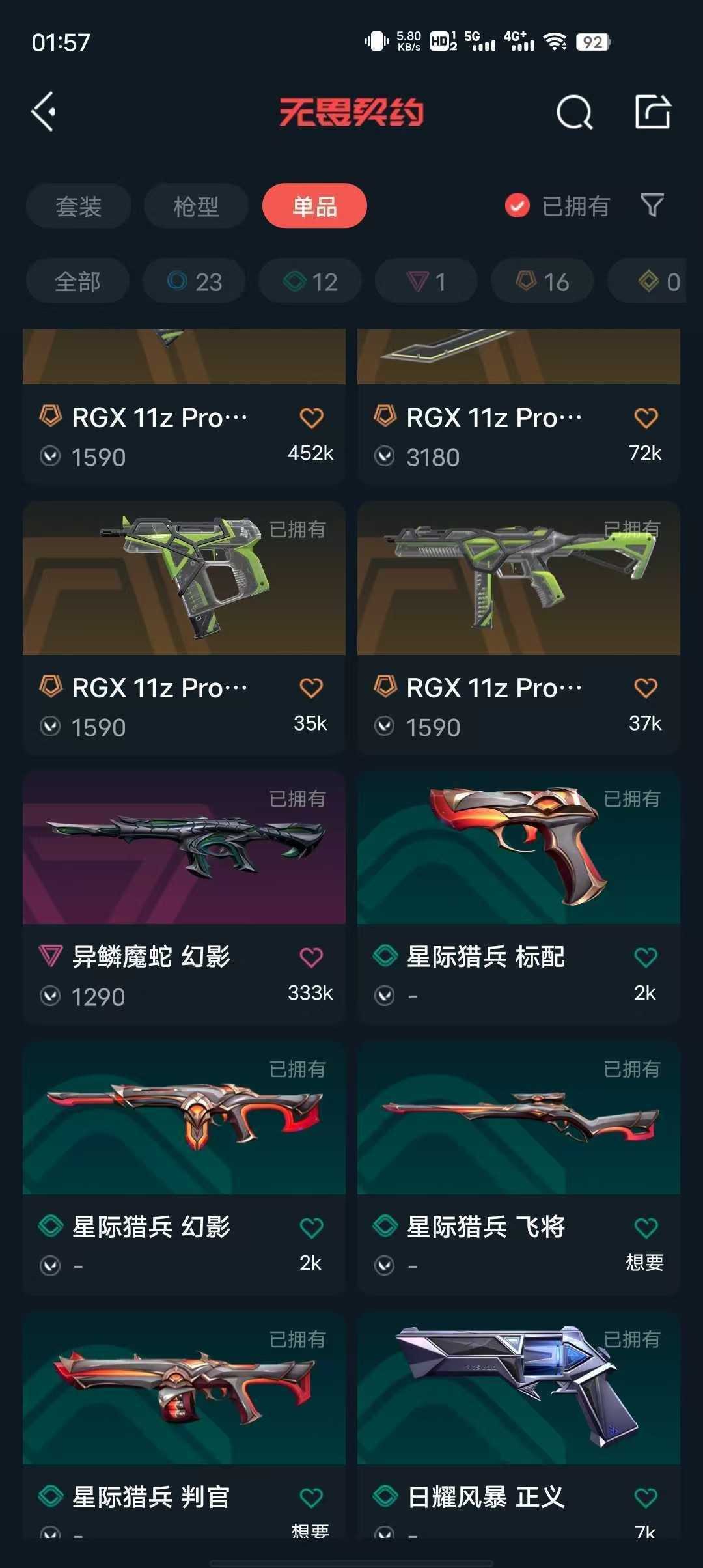
Task: Filter by the chip showing 16
Action: click(x=542, y=281)
